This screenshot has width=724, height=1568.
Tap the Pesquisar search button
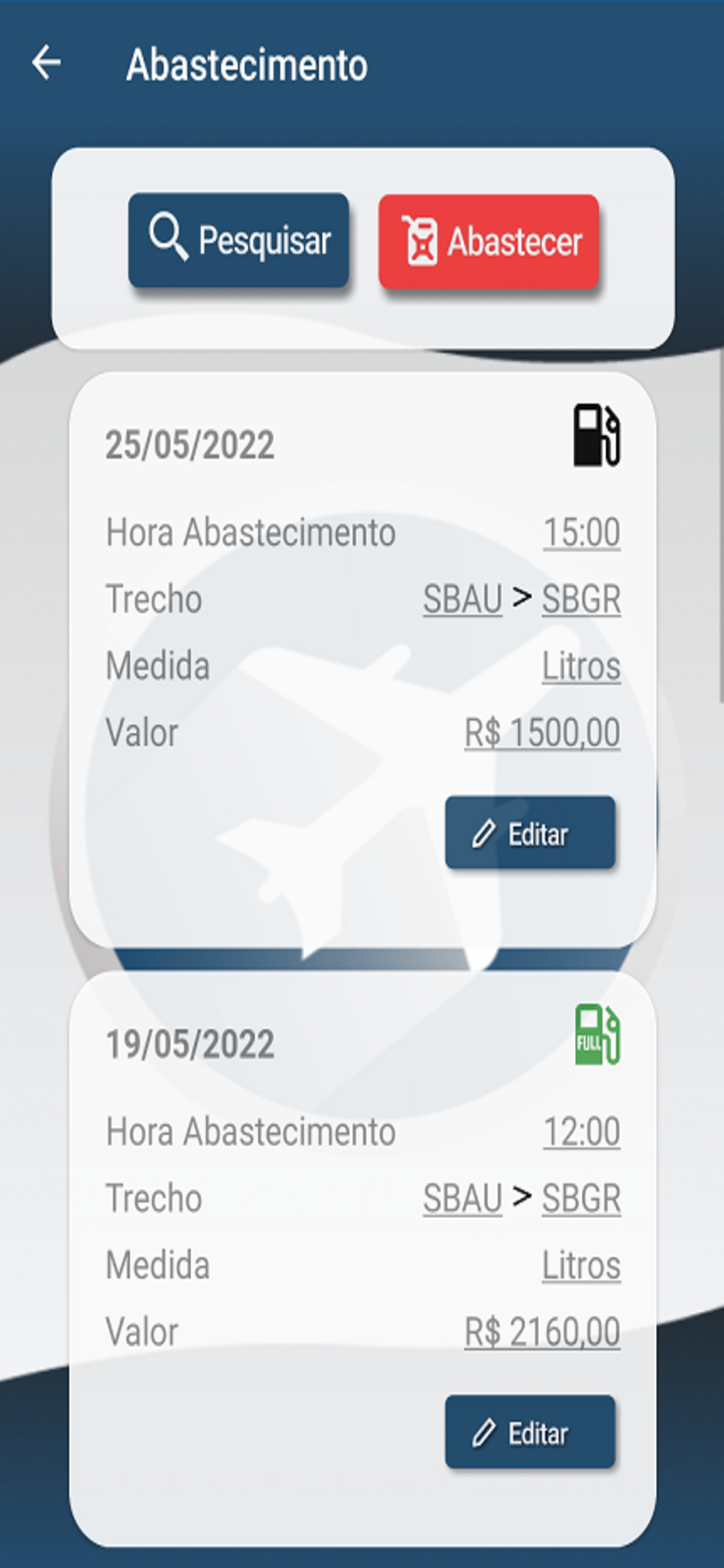(x=238, y=240)
